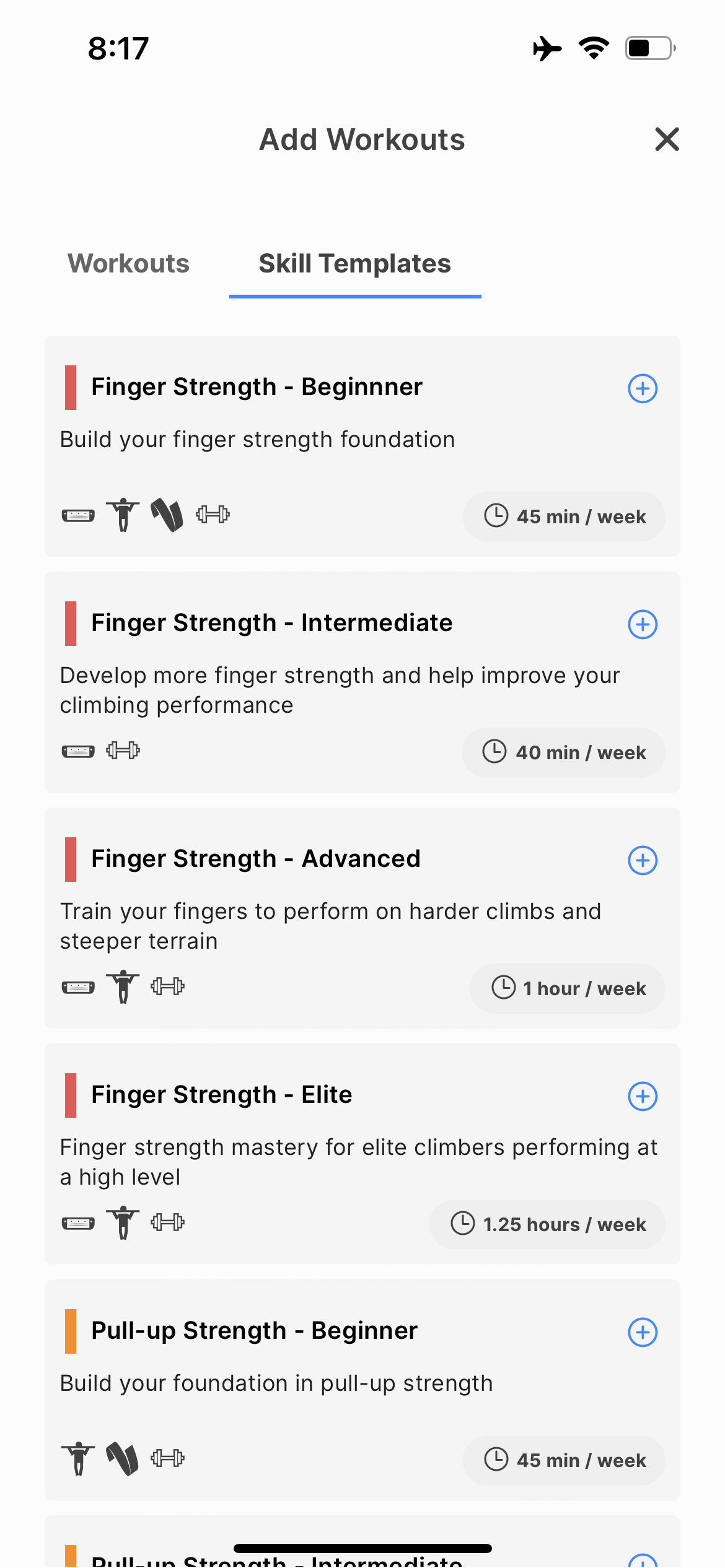Add the Finger Strength - Advanced template

(643, 860)
